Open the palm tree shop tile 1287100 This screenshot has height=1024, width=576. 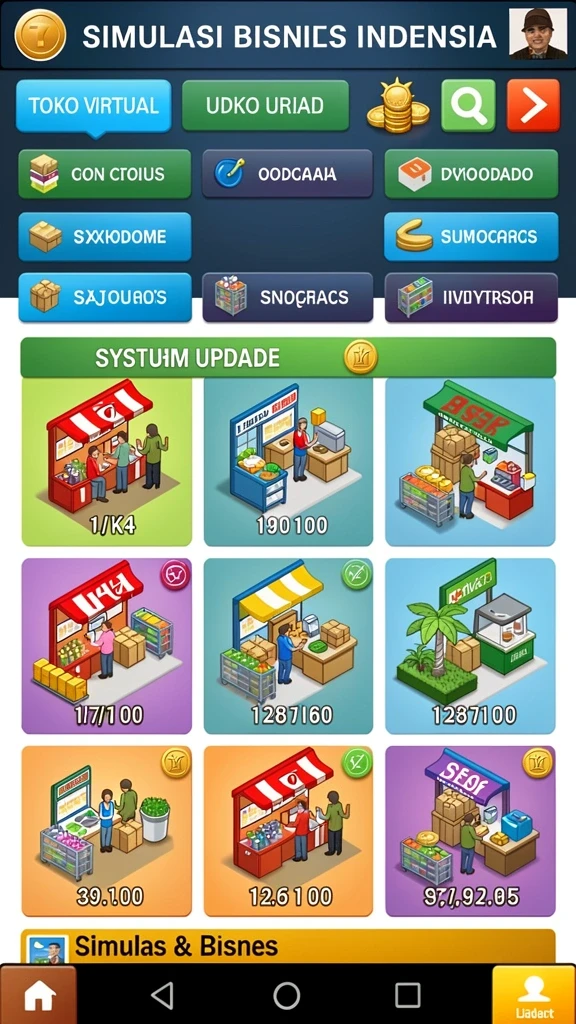(470, 646)
